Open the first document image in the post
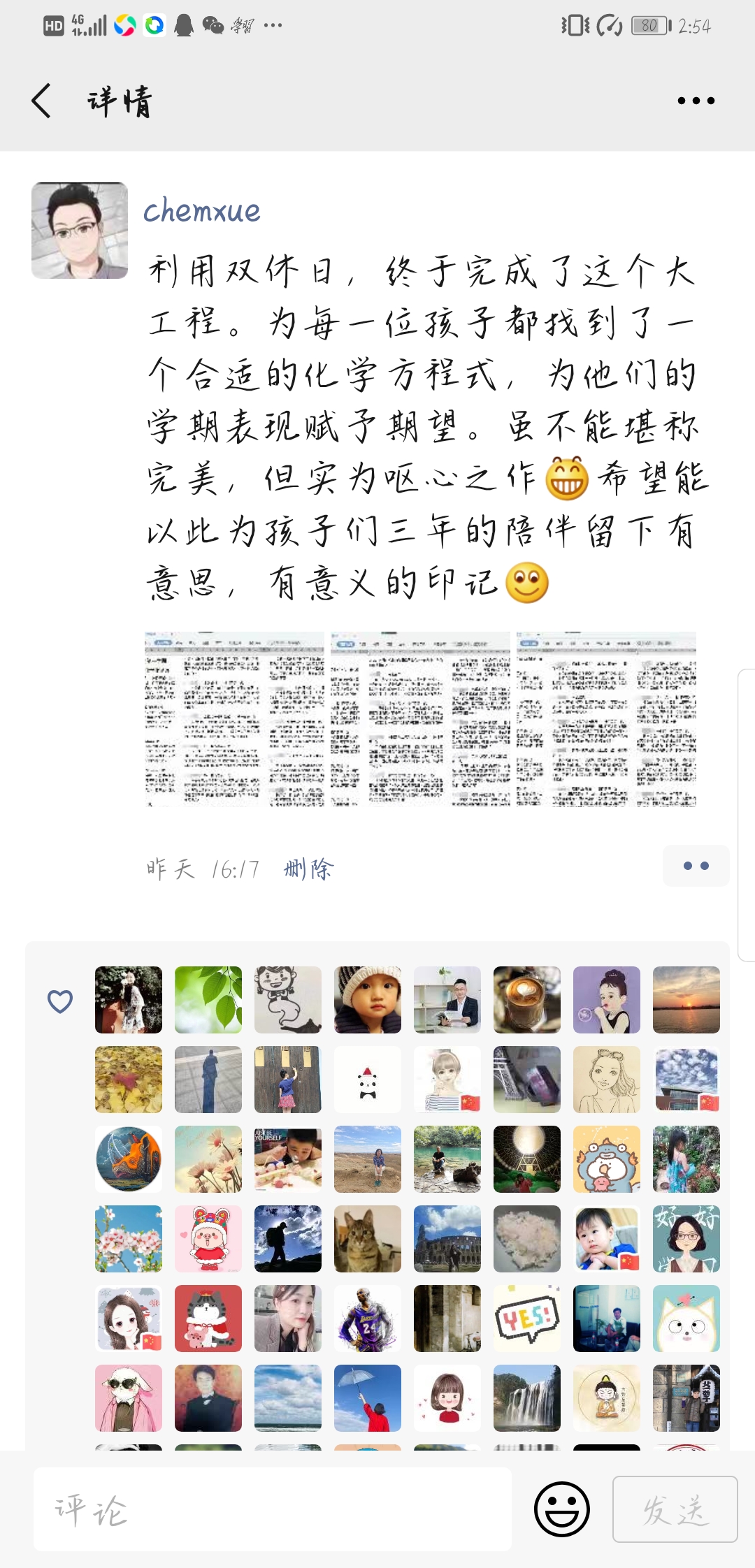 (234, 720)
